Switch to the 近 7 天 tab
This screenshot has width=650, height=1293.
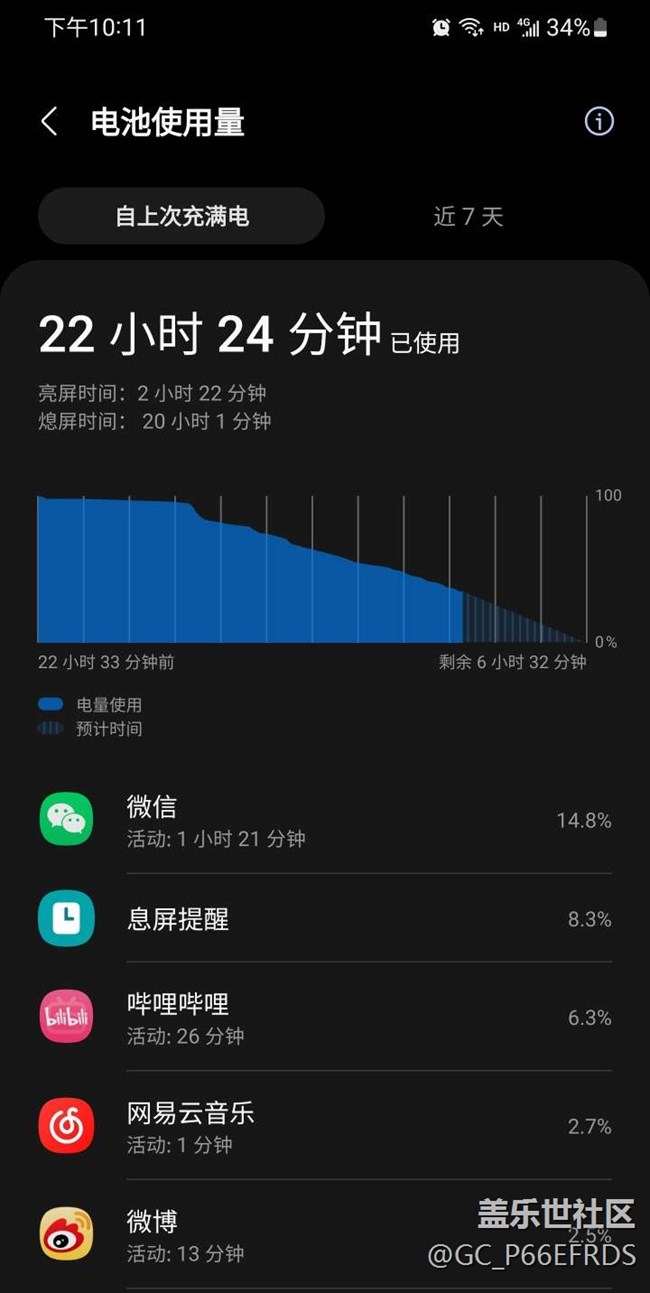[468, 216]
